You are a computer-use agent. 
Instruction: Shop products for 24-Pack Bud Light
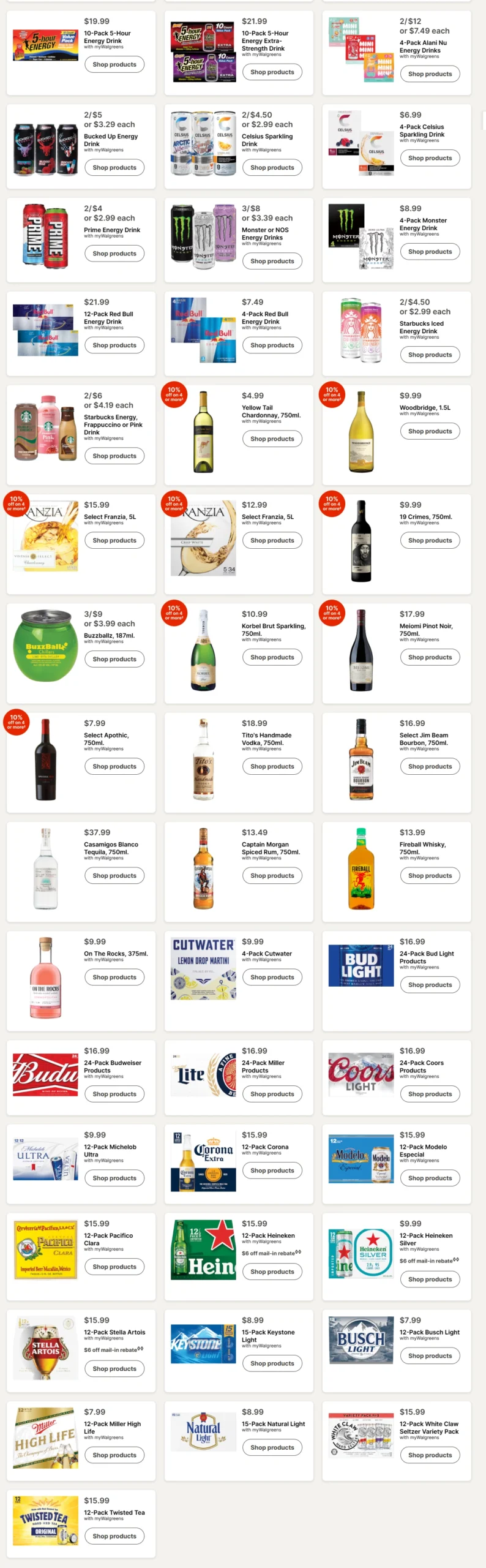pyautogui.click(x=430, y=985)
